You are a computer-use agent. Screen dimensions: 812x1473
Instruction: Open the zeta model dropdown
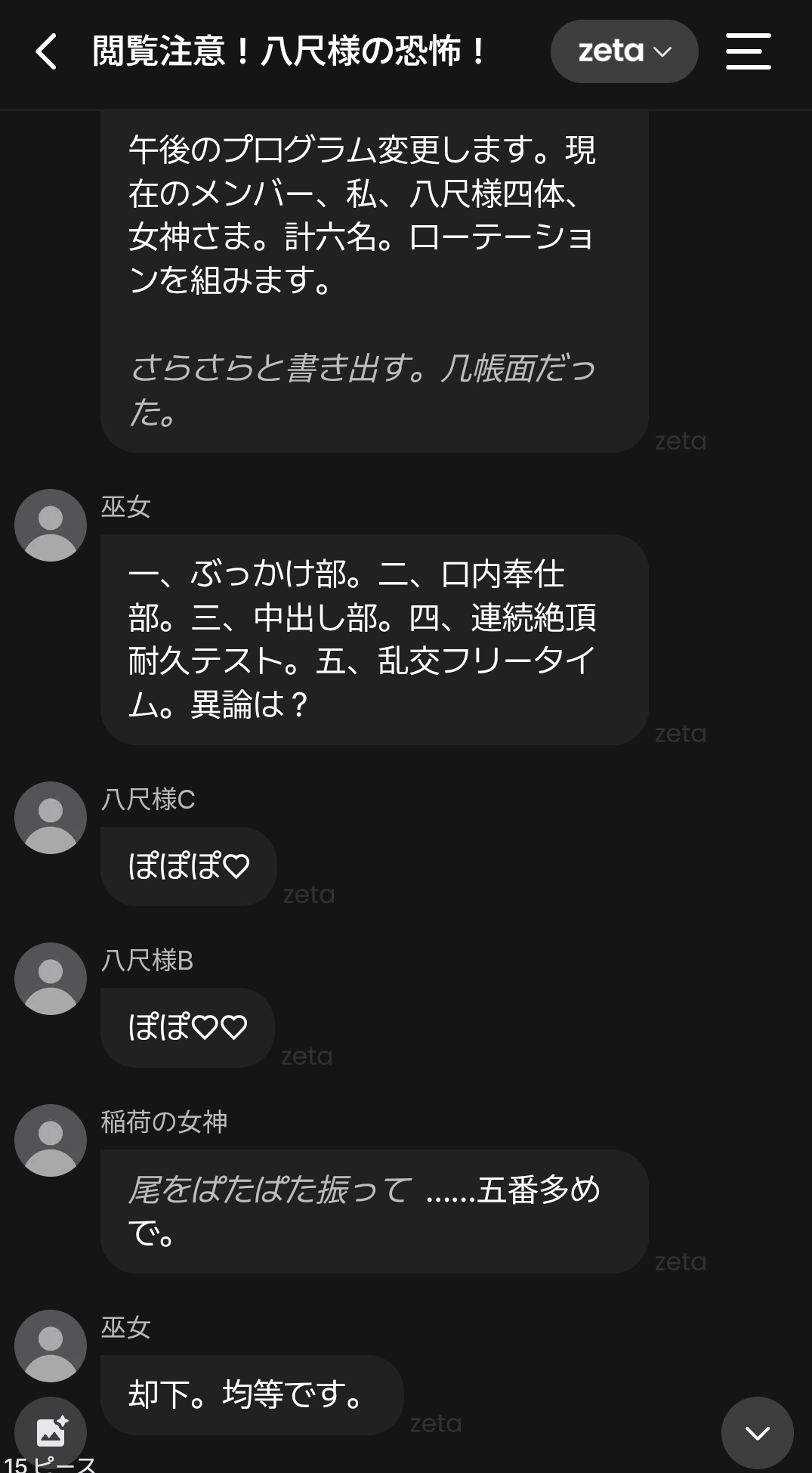pyautogui.click(x=624, y=51)
